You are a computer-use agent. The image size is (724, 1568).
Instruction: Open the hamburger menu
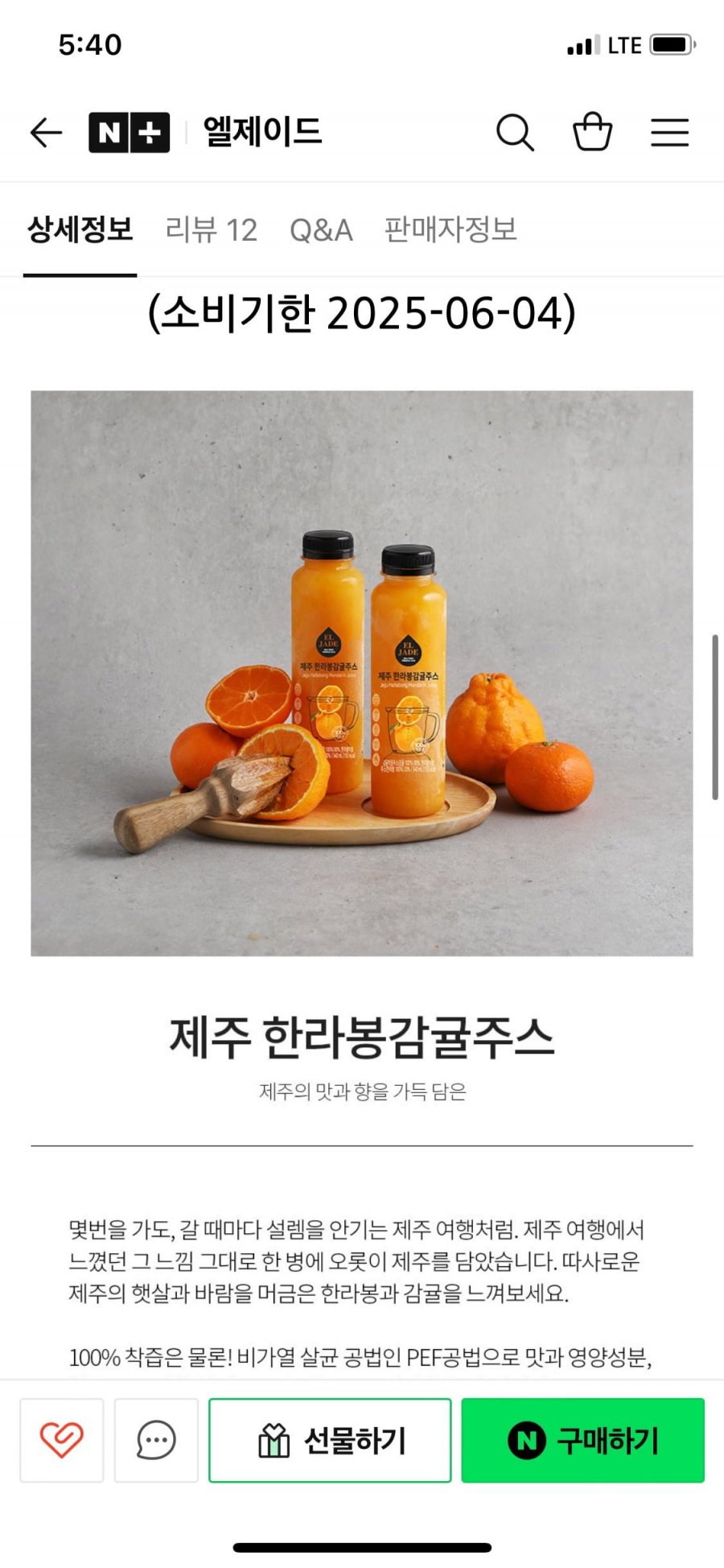pos(669,133)
